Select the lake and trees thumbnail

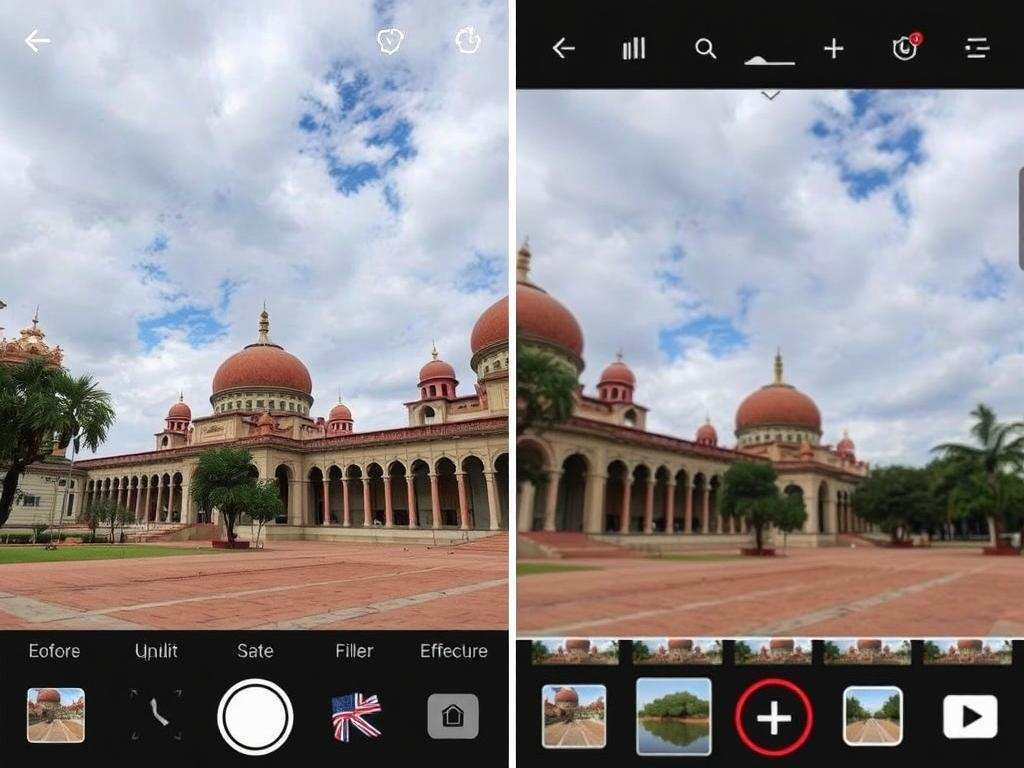pyautogui.click(x=673, y=716)
